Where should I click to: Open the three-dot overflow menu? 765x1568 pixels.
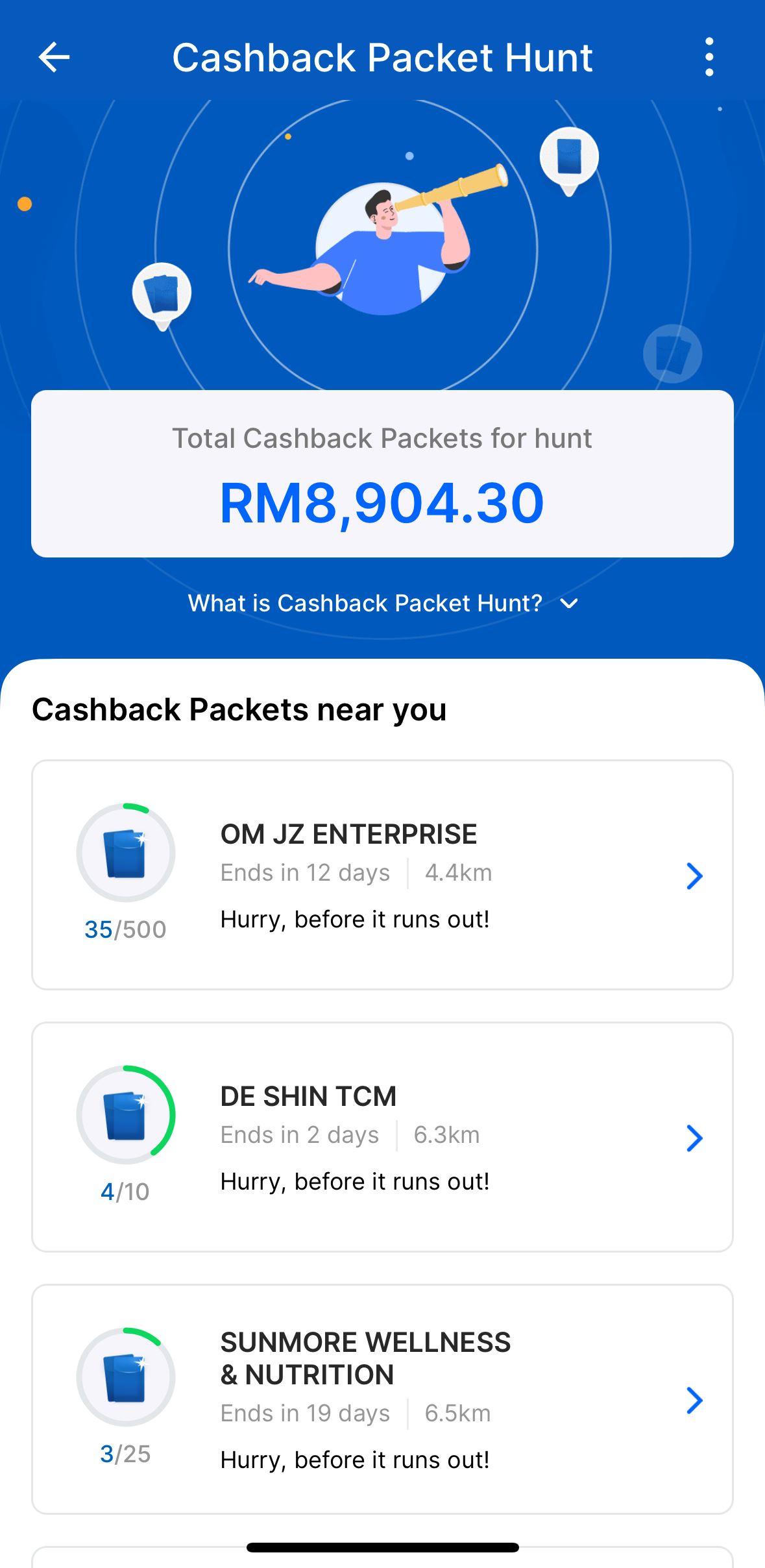point(710,57)
